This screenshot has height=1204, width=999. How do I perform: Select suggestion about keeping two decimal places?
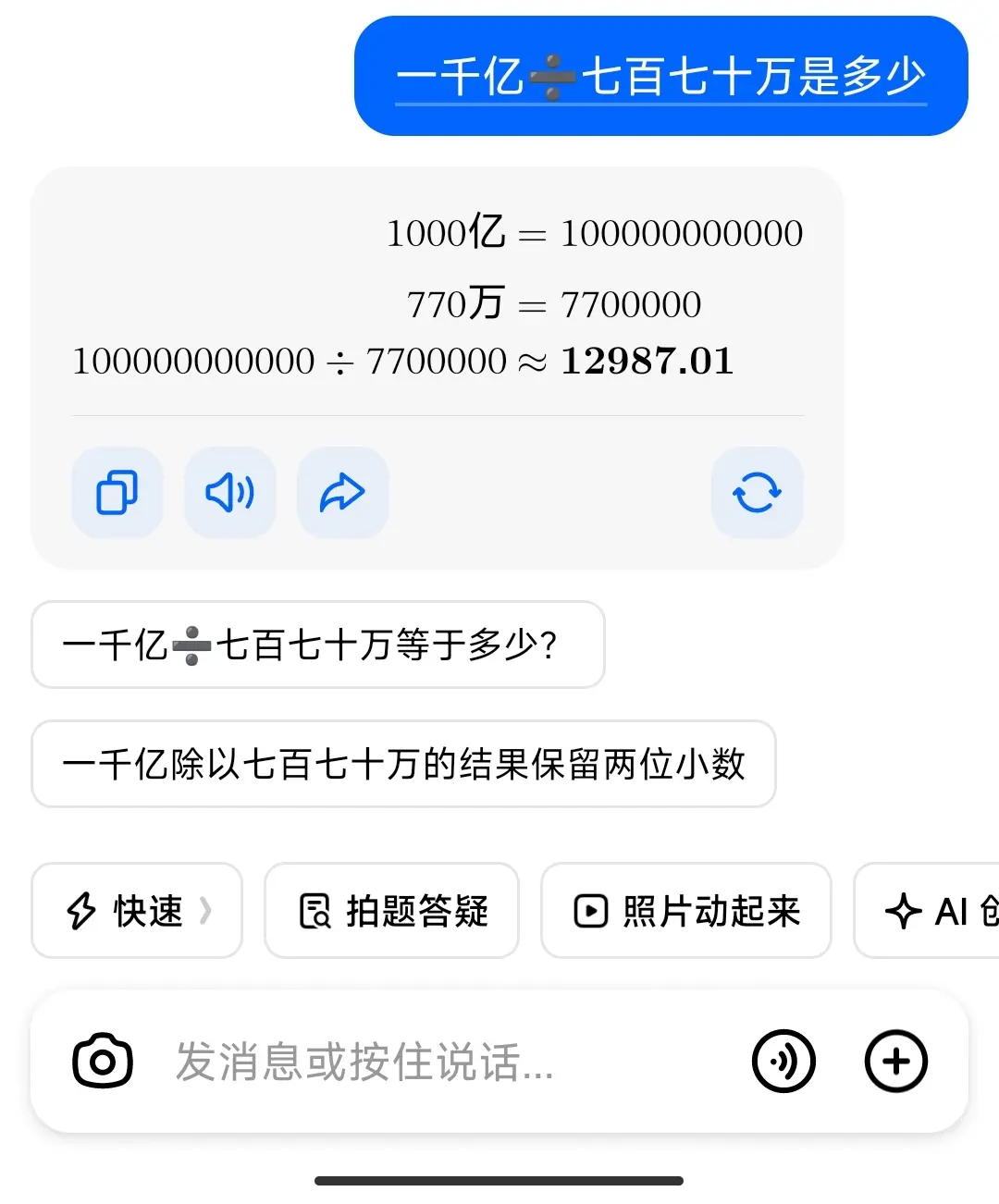(404, 764)
